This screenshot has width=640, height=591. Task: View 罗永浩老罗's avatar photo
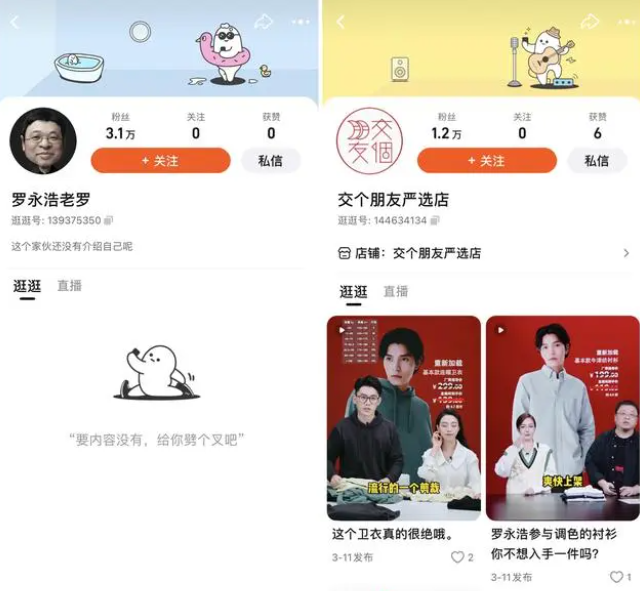point(43,141)
